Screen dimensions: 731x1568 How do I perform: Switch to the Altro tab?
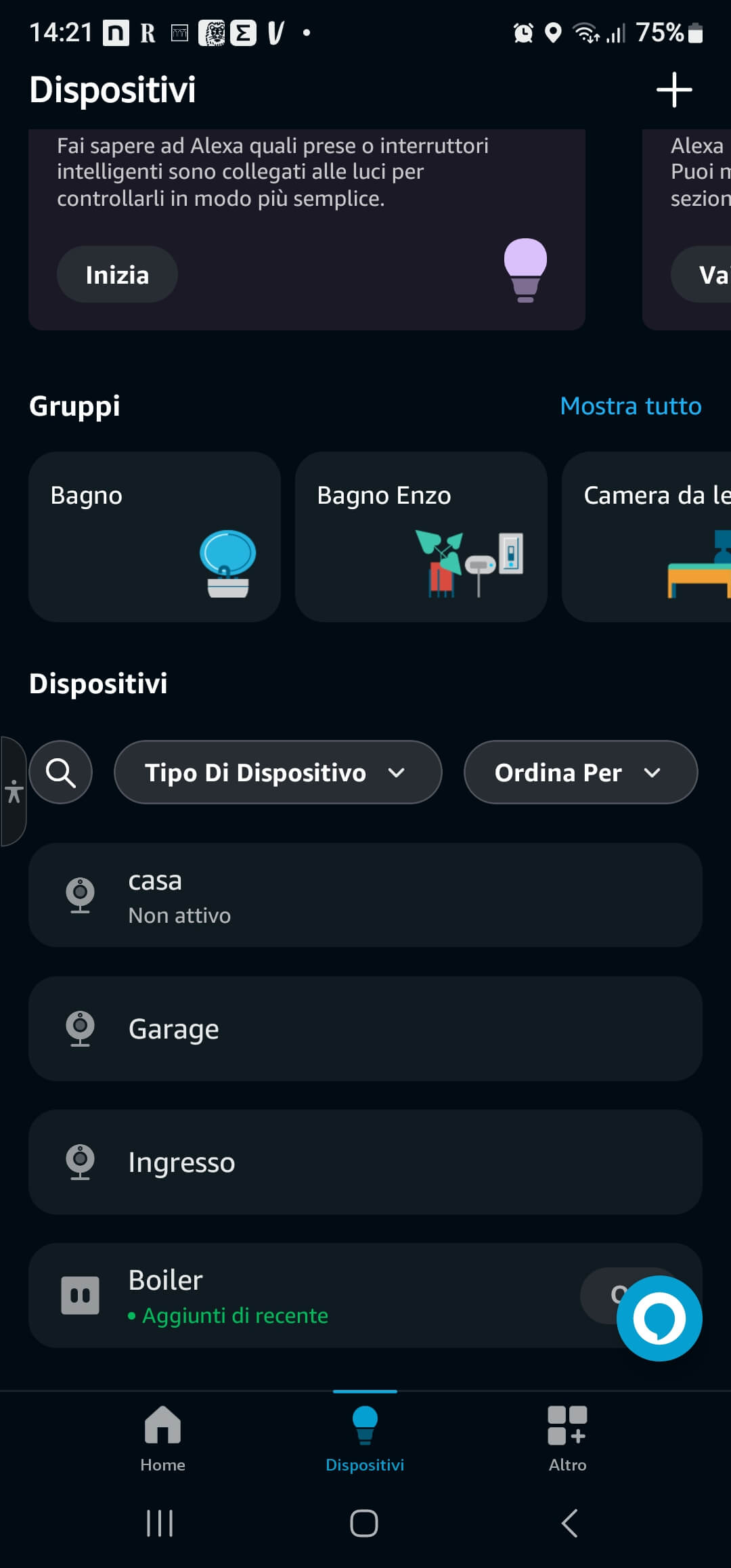(x=567, y=1437)
